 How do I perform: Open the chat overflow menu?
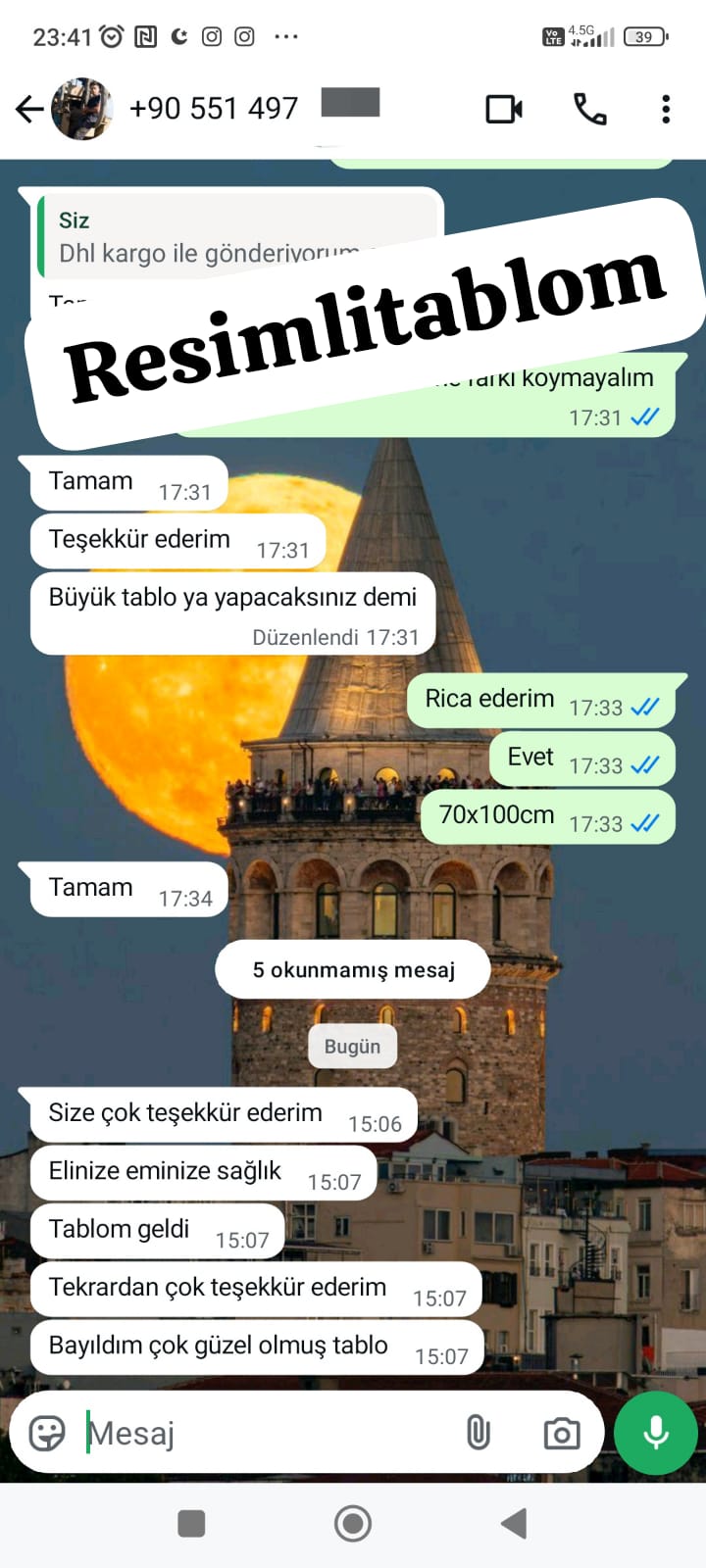coord(666,109)
